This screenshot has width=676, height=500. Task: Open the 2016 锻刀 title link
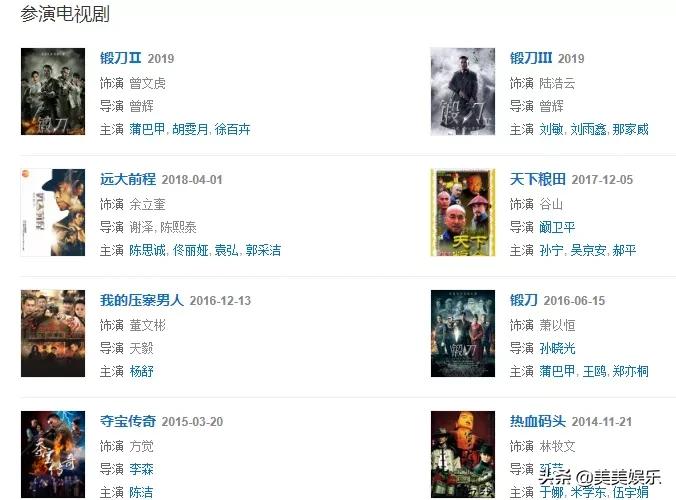[523, 301]
